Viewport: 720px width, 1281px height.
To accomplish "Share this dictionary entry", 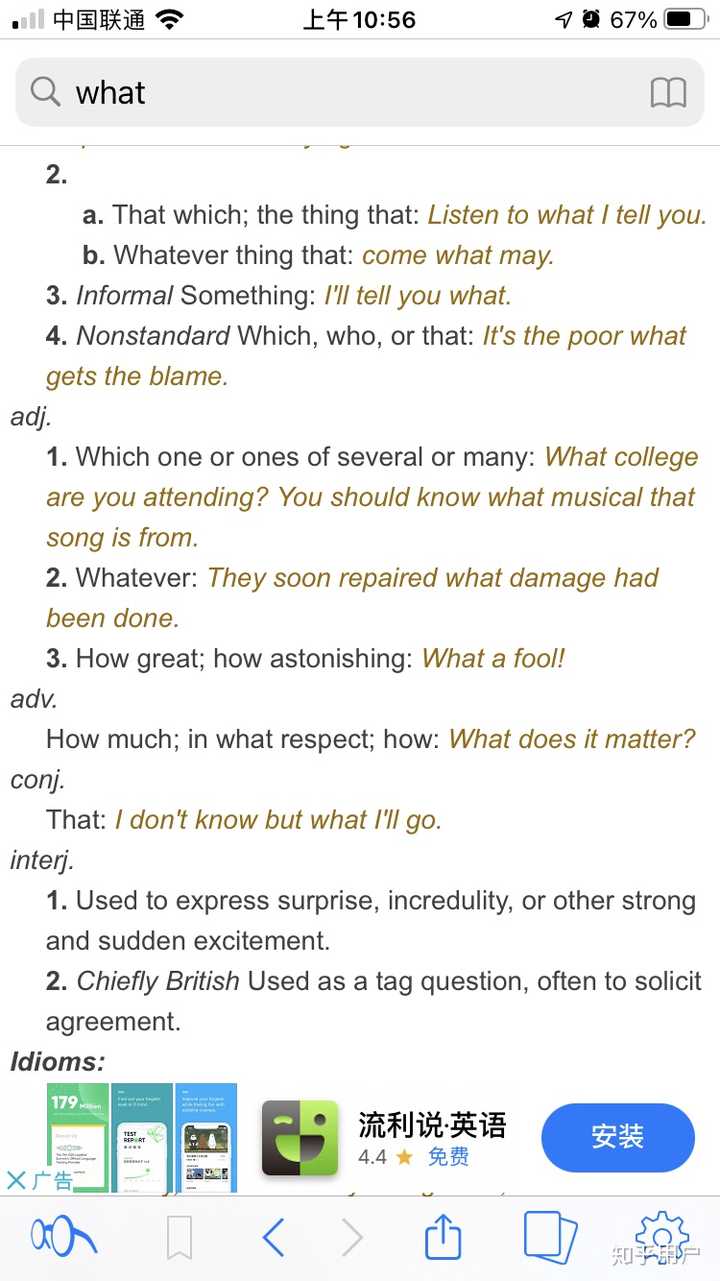I will [443, 1239].
